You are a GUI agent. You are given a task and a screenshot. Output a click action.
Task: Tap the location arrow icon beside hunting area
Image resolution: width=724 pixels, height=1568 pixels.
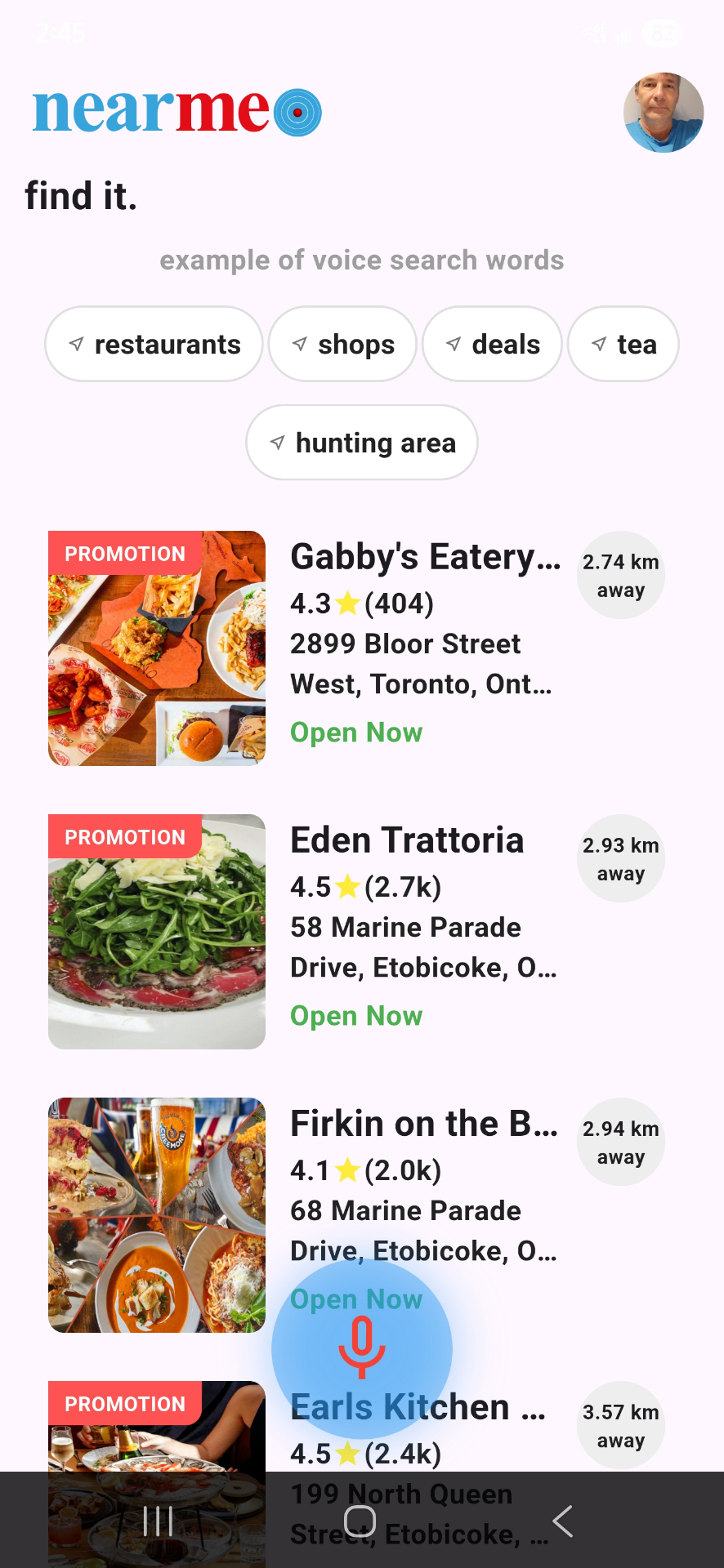[278, 442]
